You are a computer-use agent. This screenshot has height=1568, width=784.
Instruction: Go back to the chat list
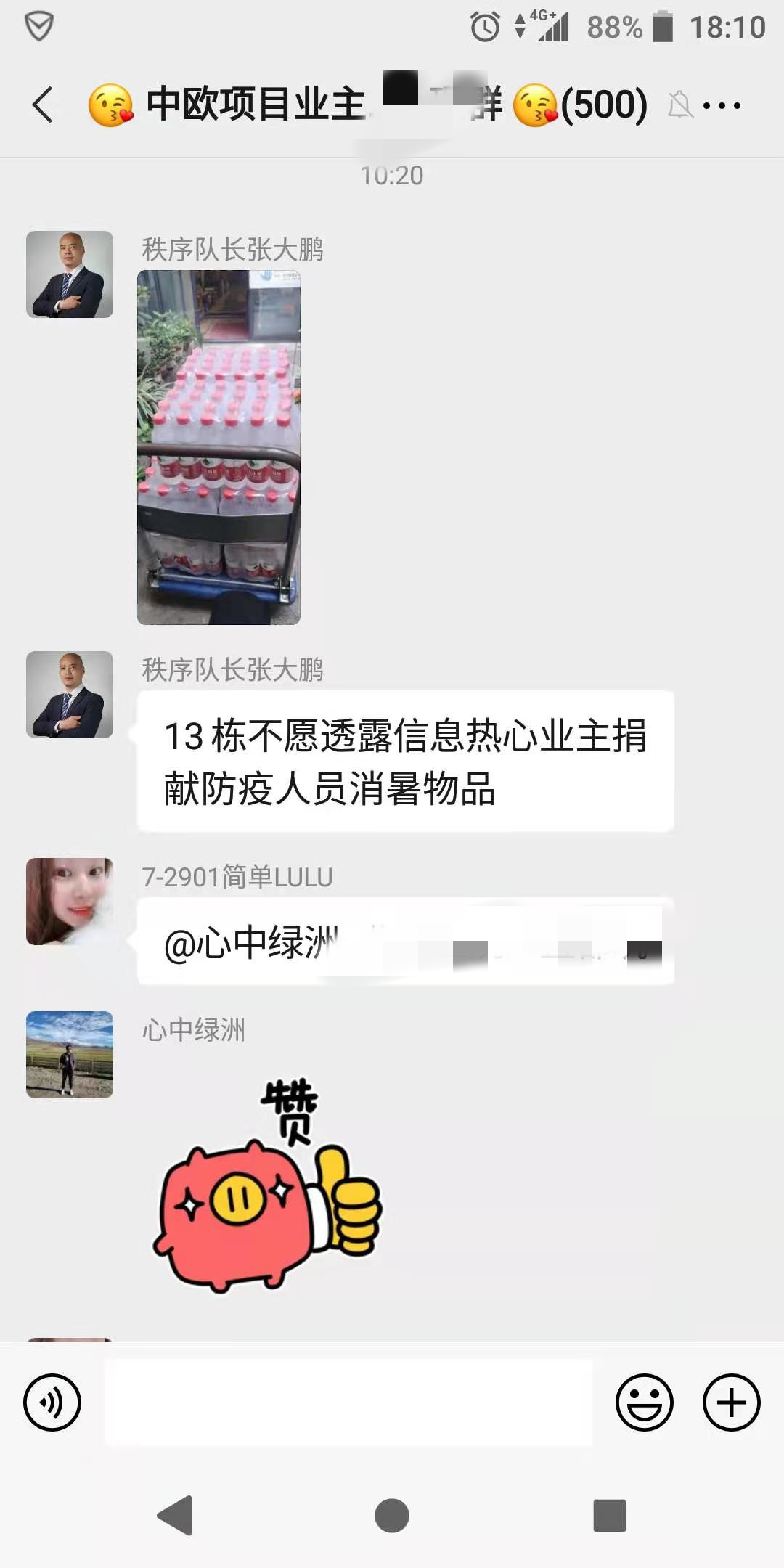42,105
